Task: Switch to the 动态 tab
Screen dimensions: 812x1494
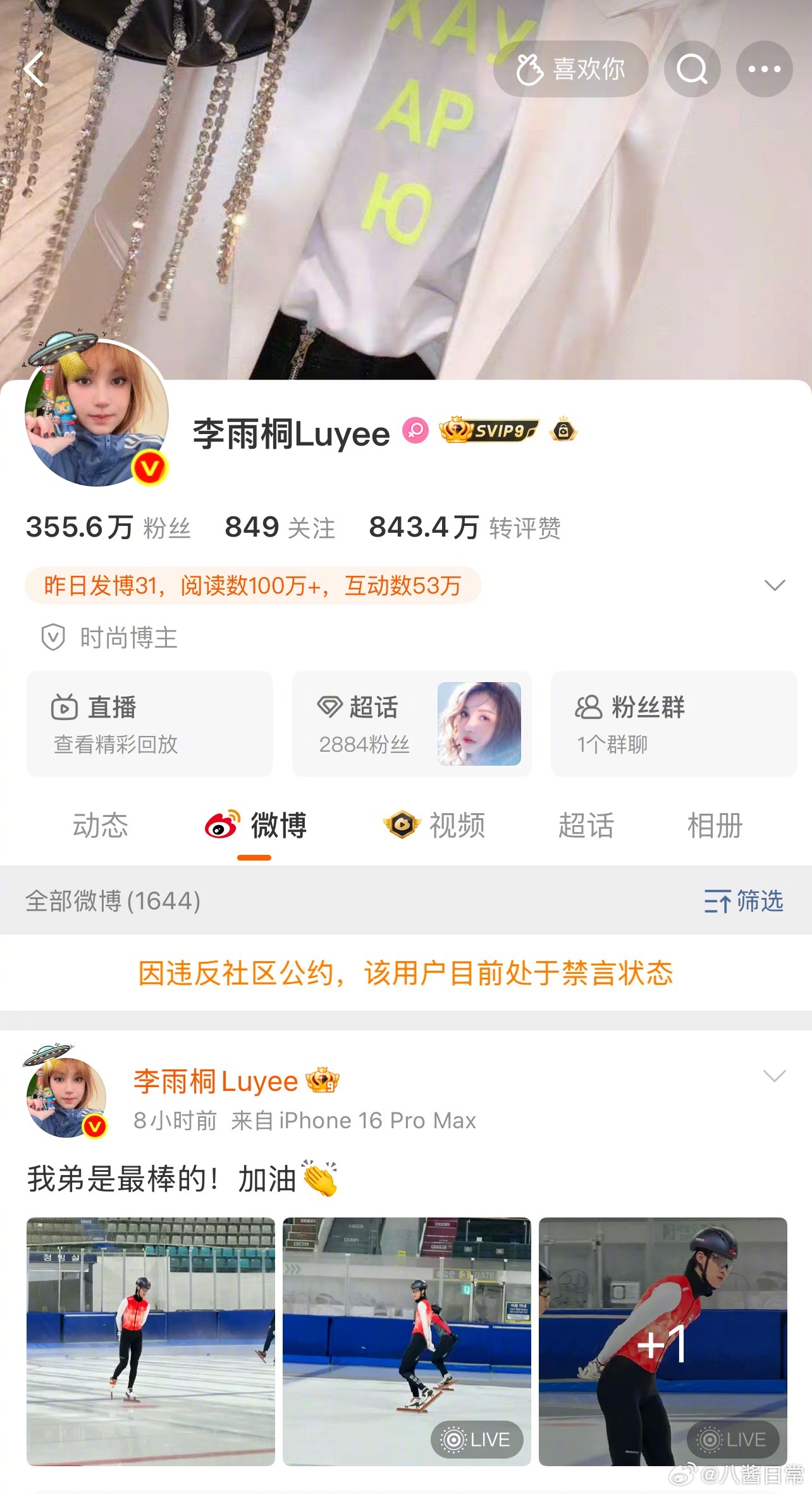Action: 101,826
